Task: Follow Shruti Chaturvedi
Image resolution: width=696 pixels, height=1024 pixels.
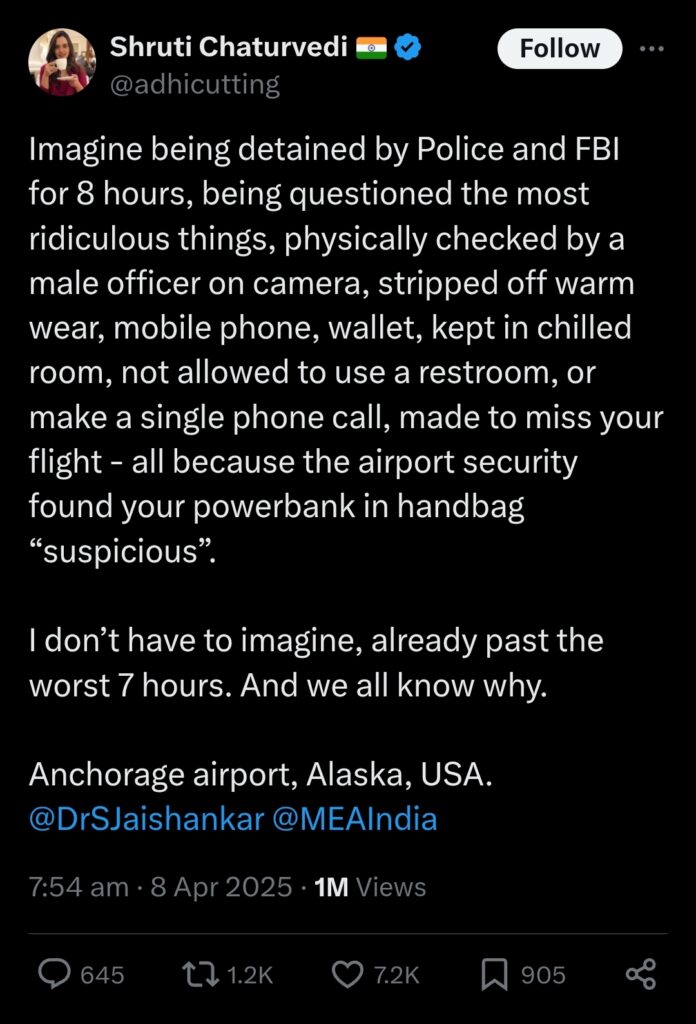Action: click(x=559, y=48)
